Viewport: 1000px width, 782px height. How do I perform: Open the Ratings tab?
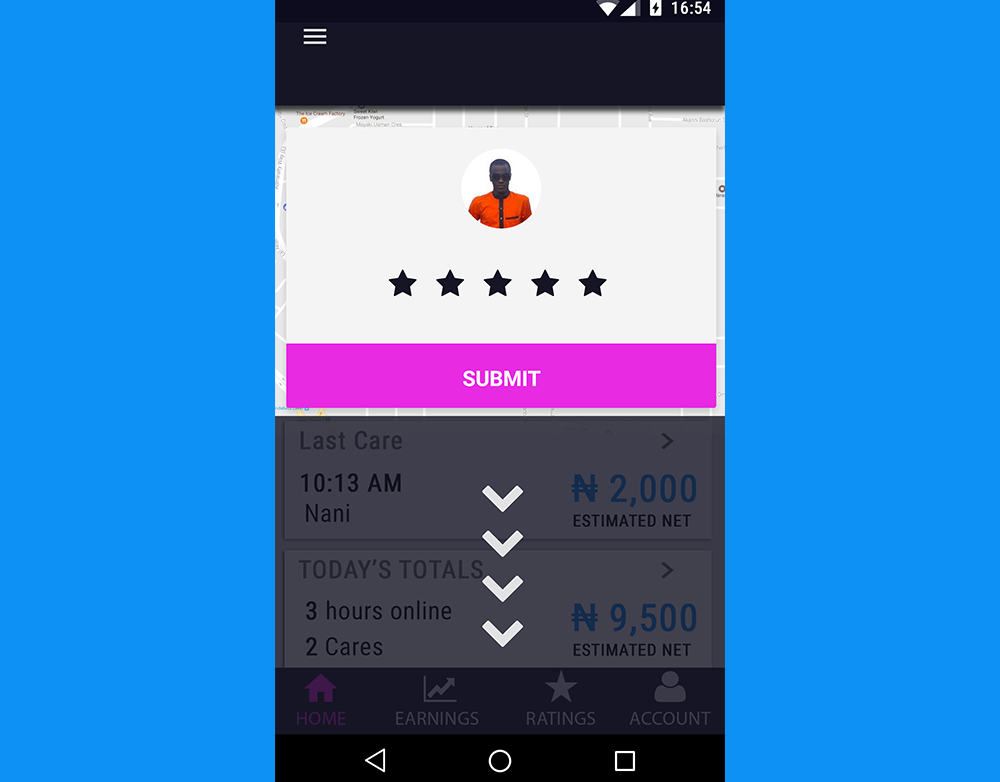[560, 701]
